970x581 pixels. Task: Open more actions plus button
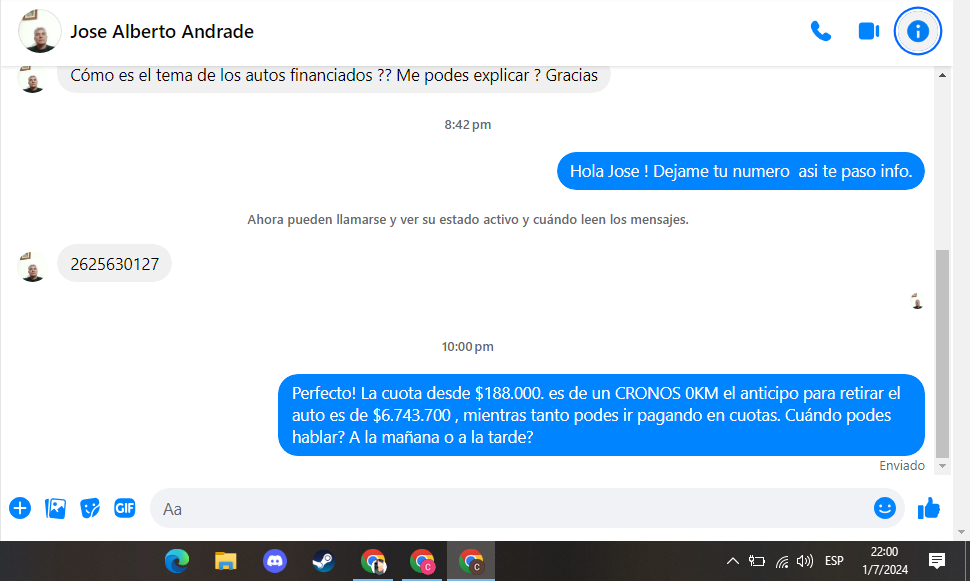(x=20, y=508)
